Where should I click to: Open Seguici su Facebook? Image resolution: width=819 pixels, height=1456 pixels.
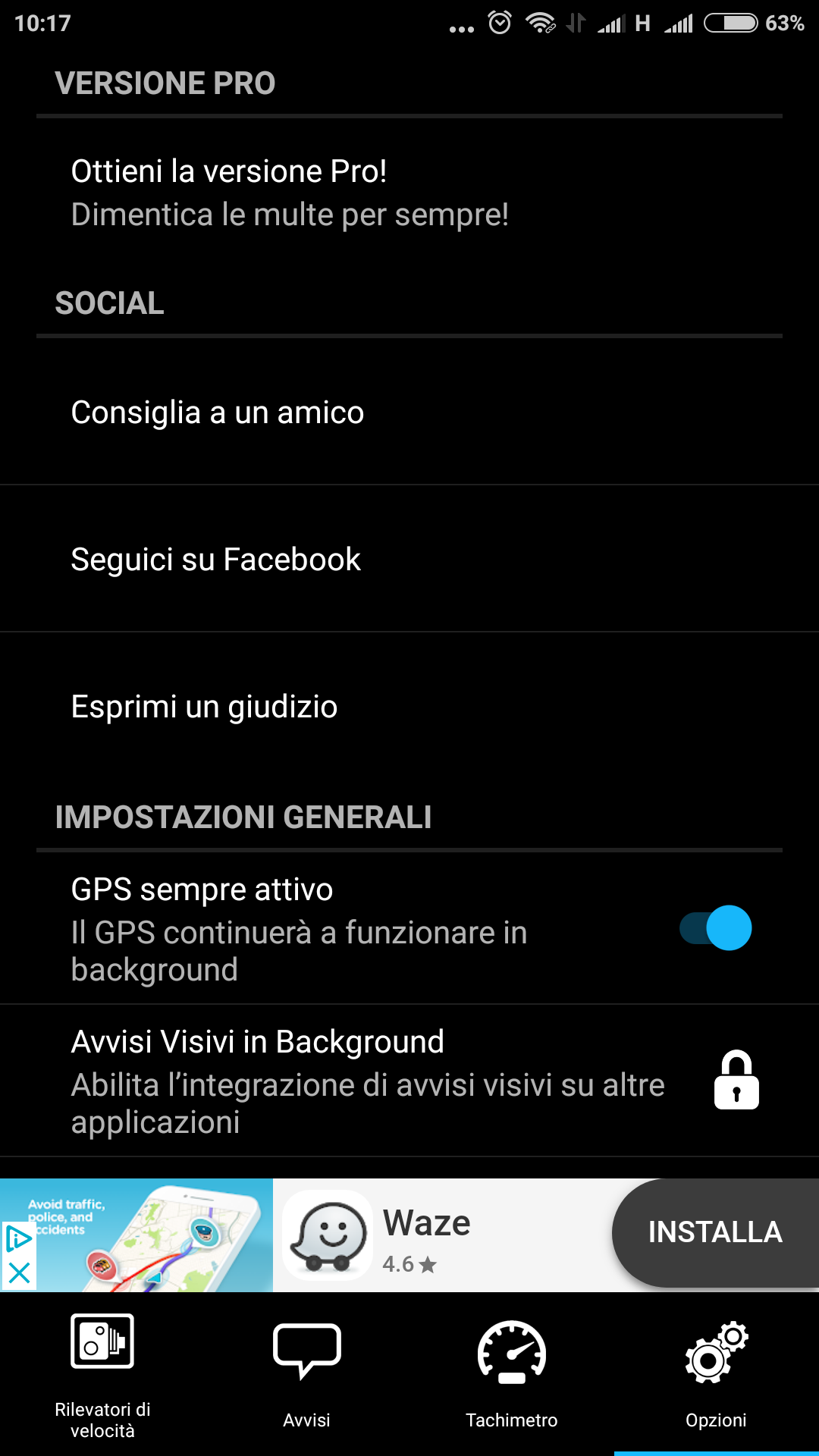coord(409,559)
